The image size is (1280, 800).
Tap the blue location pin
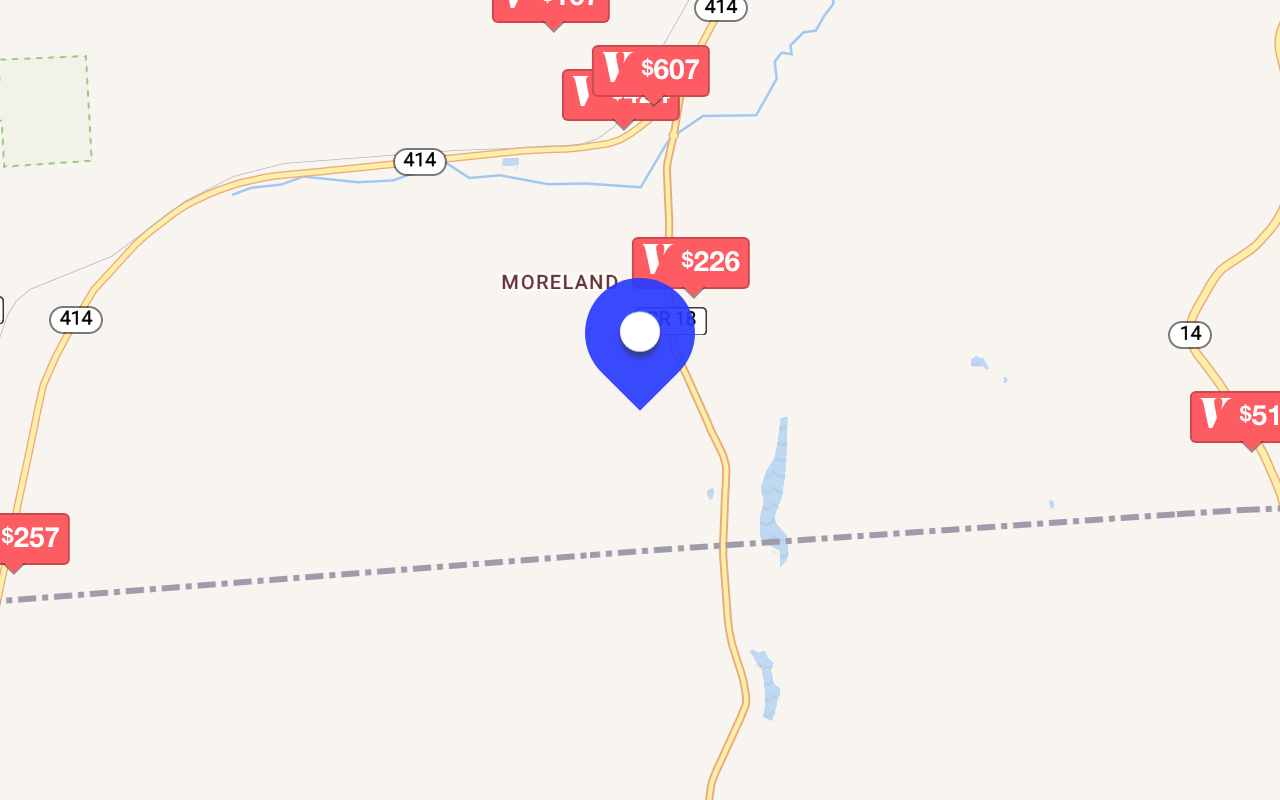coord(640,335)
